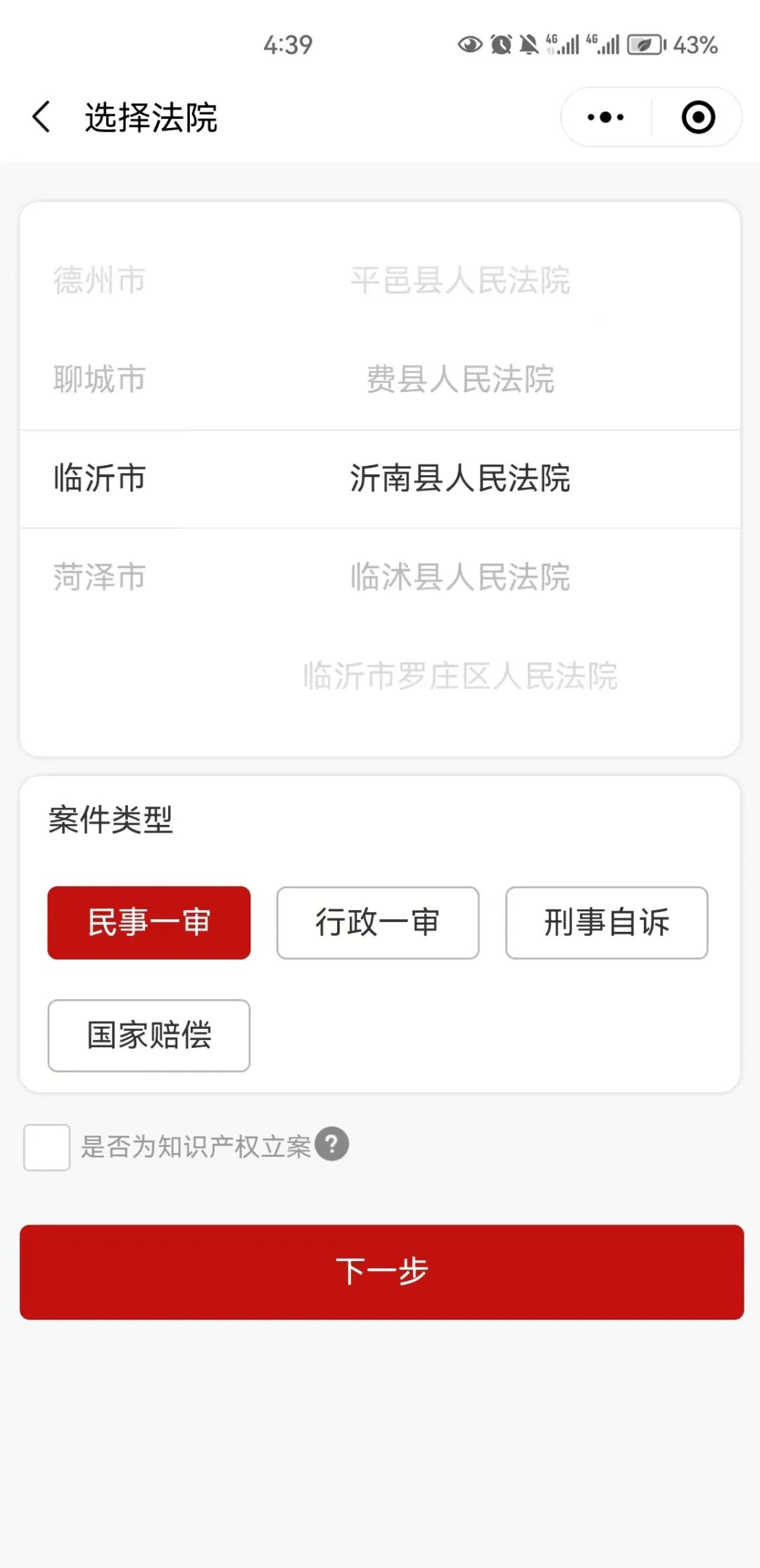Image resolution: width=760 pixels, height=1568 pixels.
Task: Tap the question mark help icon
Action: tap(333, 1145)
